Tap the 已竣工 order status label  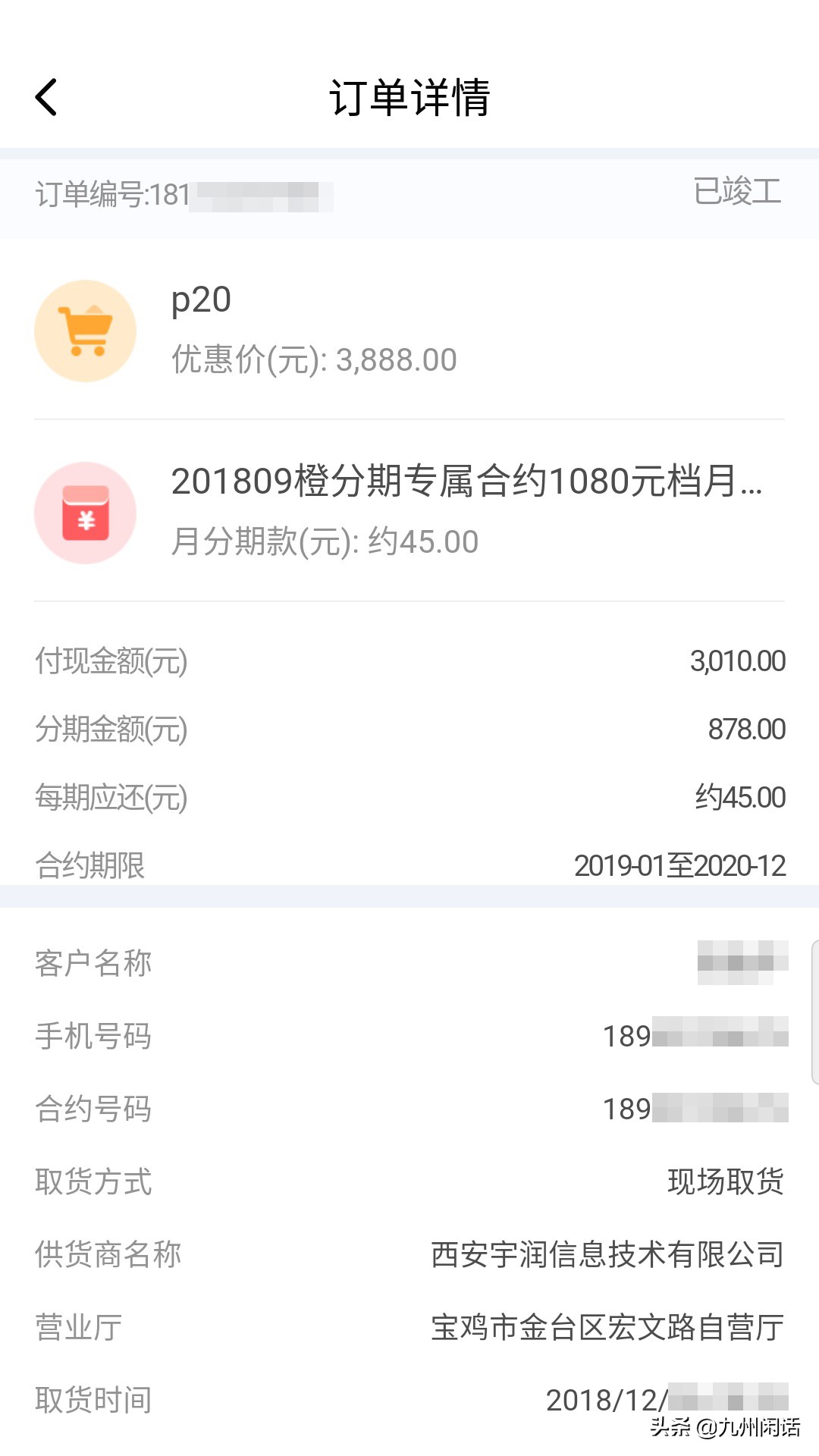(739, 194)
